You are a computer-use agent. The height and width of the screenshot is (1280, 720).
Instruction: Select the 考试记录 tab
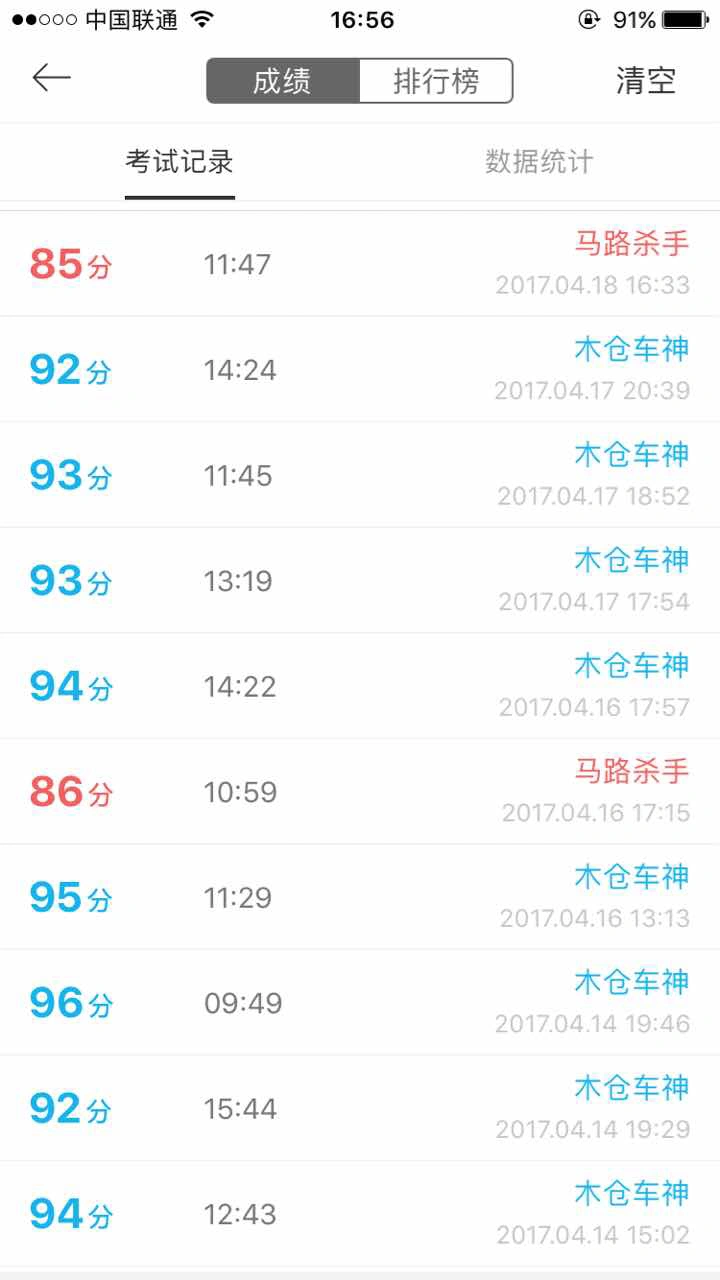[x=180, y=162]
